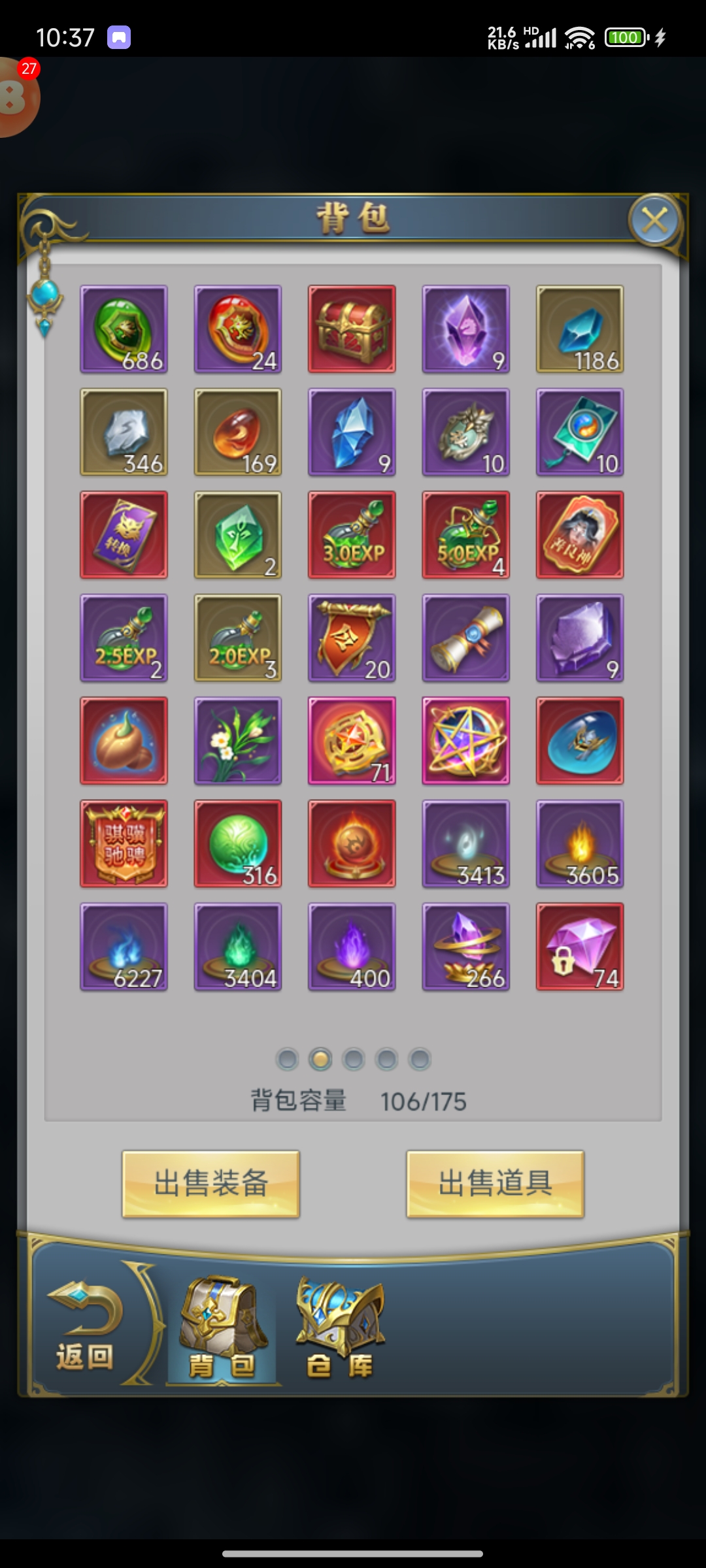Tap the 出售装备 button
Viewport: 706px width, 1568px height.
pyautogui.click(x=210, y=1183)
